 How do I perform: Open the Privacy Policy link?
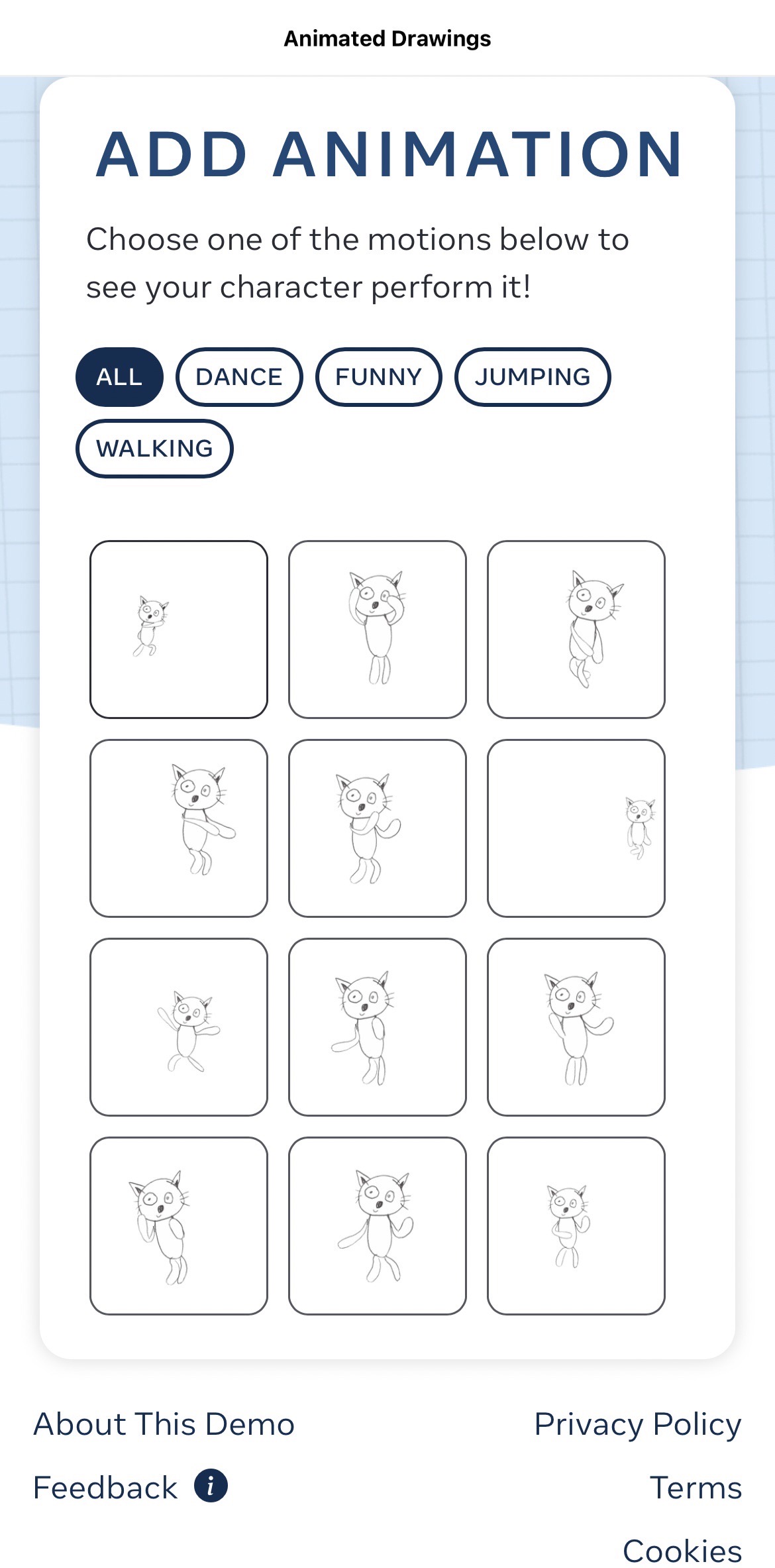click(637, 1424)
